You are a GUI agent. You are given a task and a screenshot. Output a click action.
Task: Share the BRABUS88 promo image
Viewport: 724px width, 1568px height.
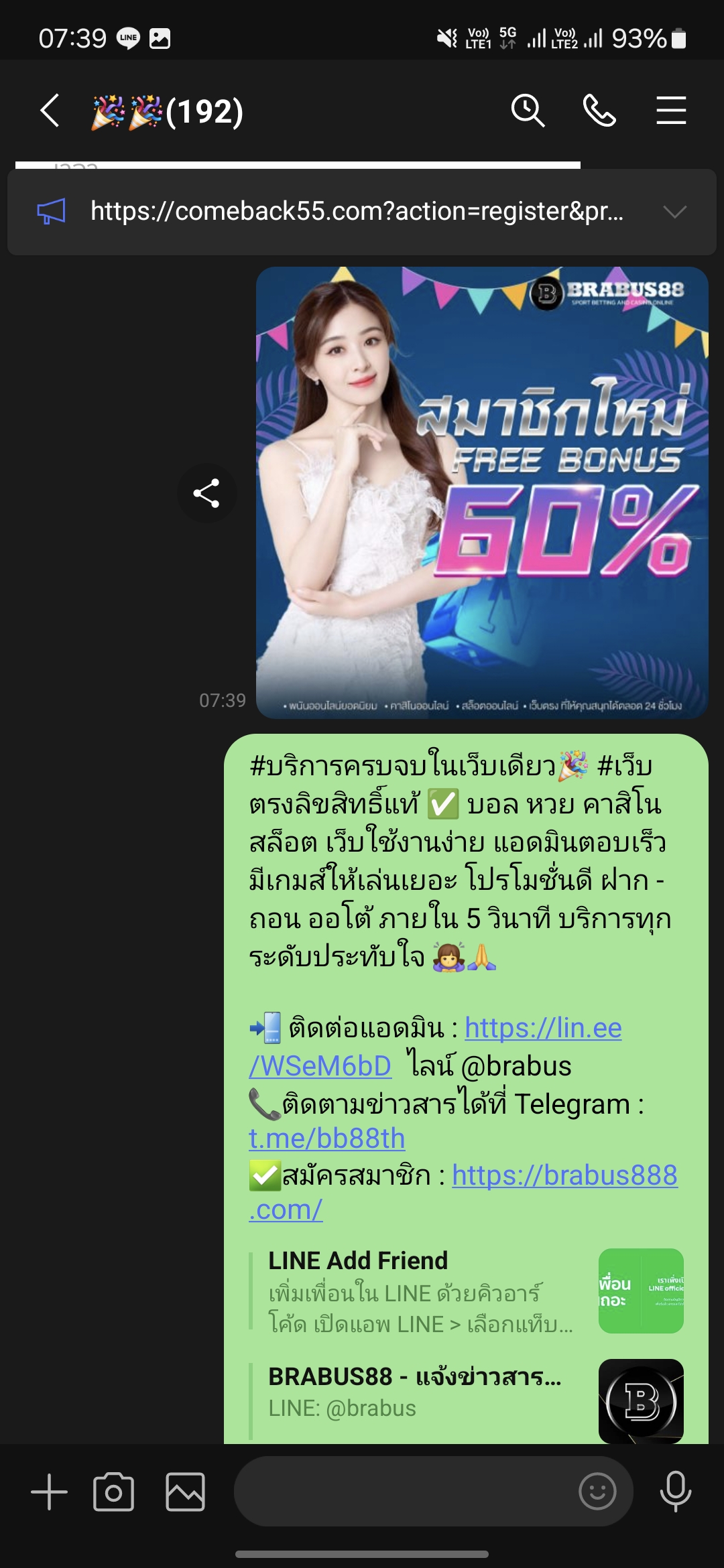[206, 493]
